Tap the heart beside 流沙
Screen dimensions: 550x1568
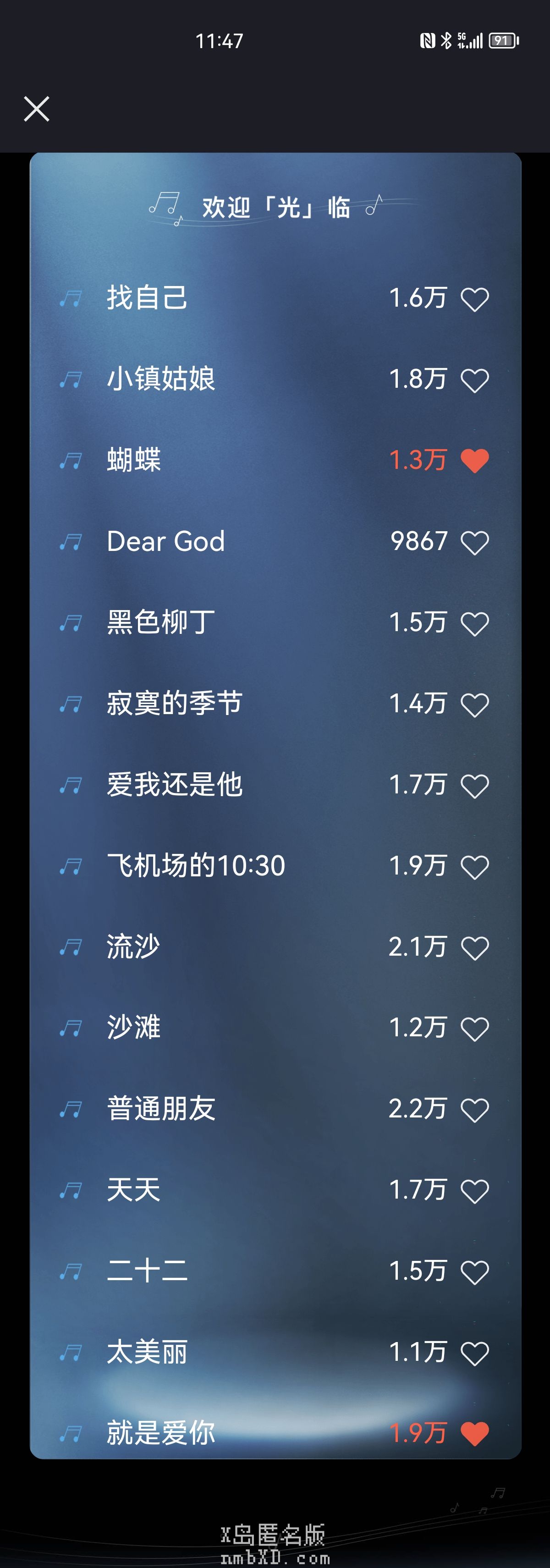click(474, 948)
